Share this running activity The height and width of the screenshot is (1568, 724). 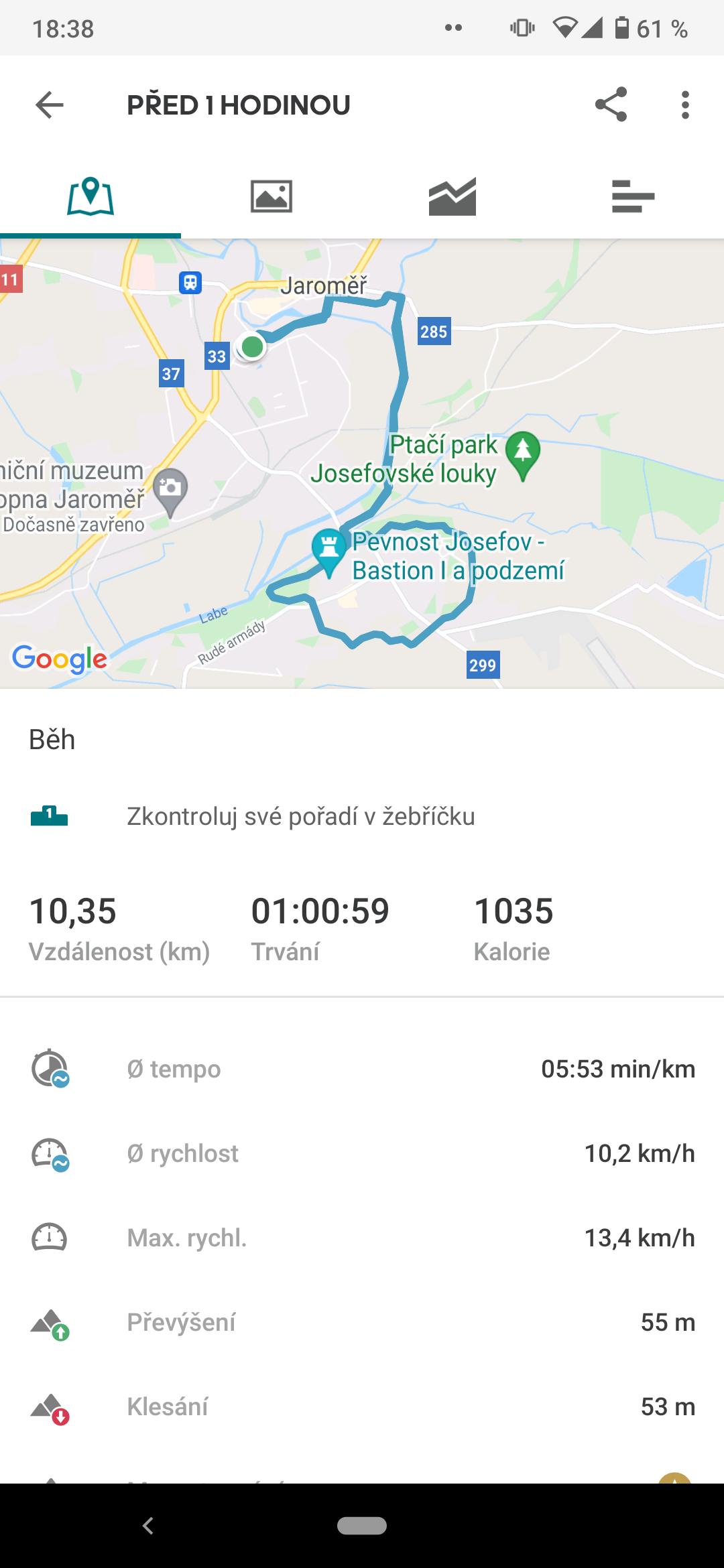pyautogui.click(x=611, y=105)
